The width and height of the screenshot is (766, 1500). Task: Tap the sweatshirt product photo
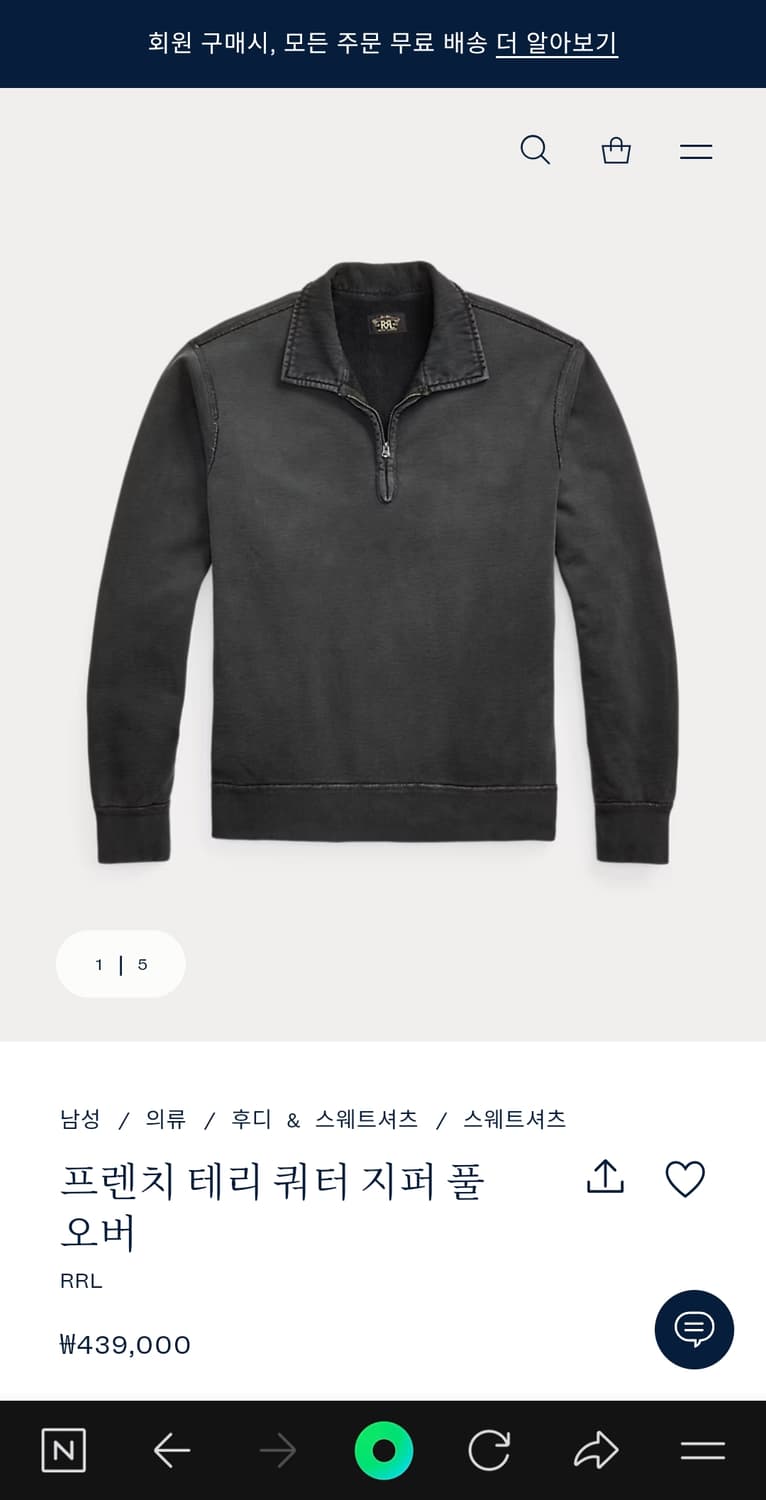(x=383, y=570)
